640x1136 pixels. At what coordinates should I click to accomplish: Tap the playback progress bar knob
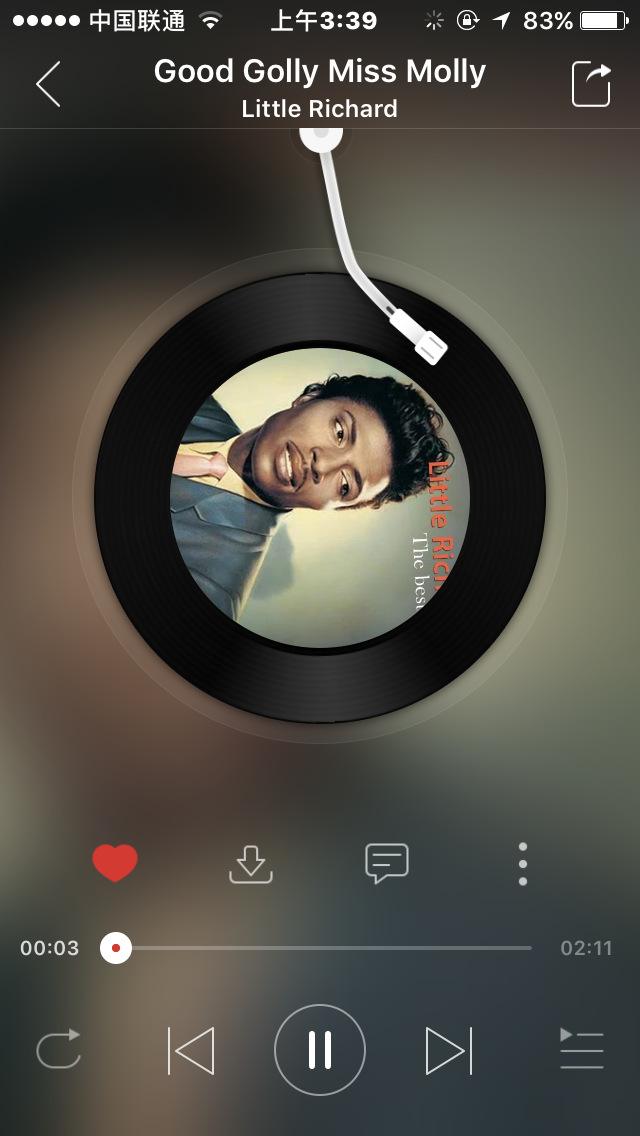pyautogui.click(x=116, y=948)
